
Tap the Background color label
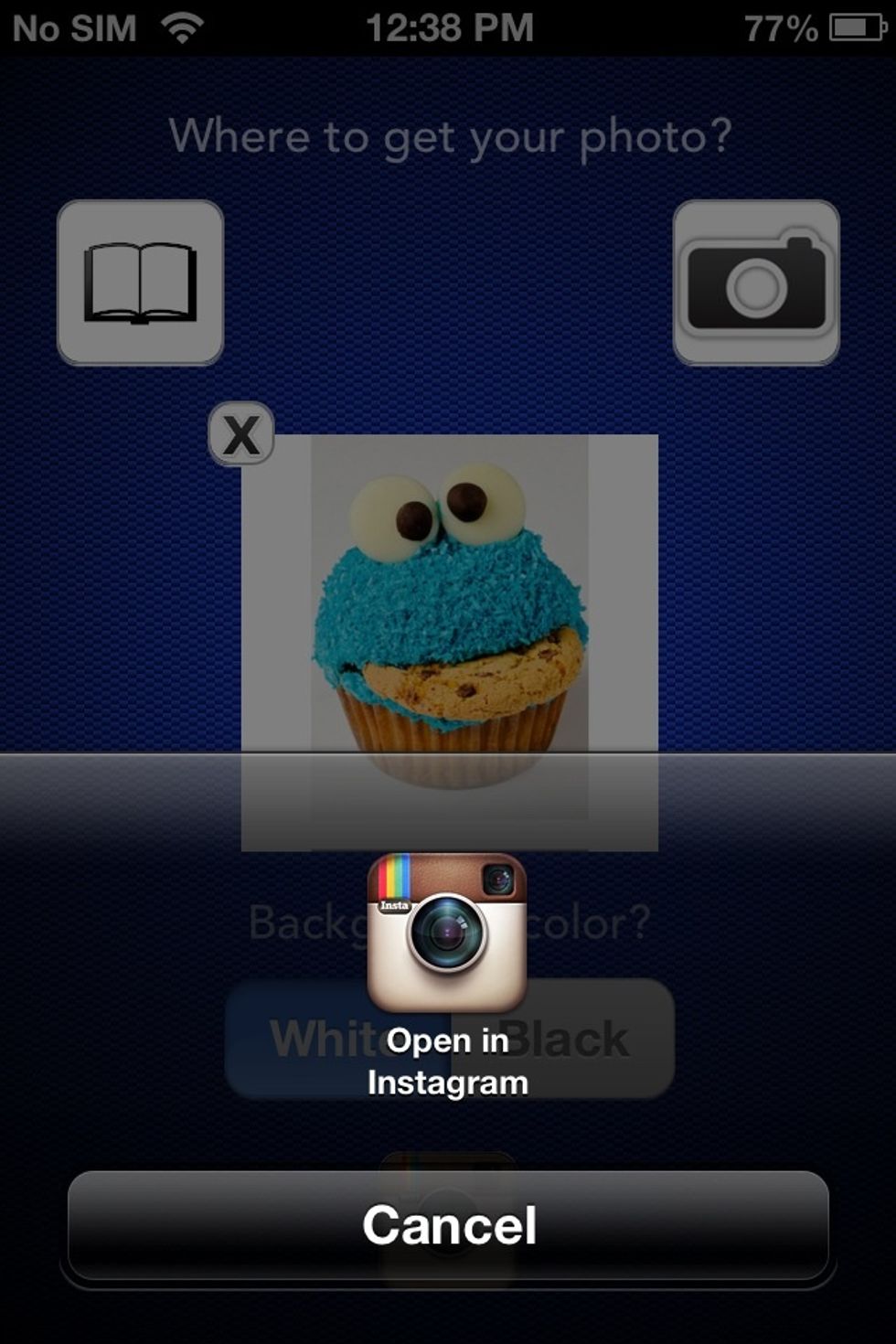click(x=448, y=923)
